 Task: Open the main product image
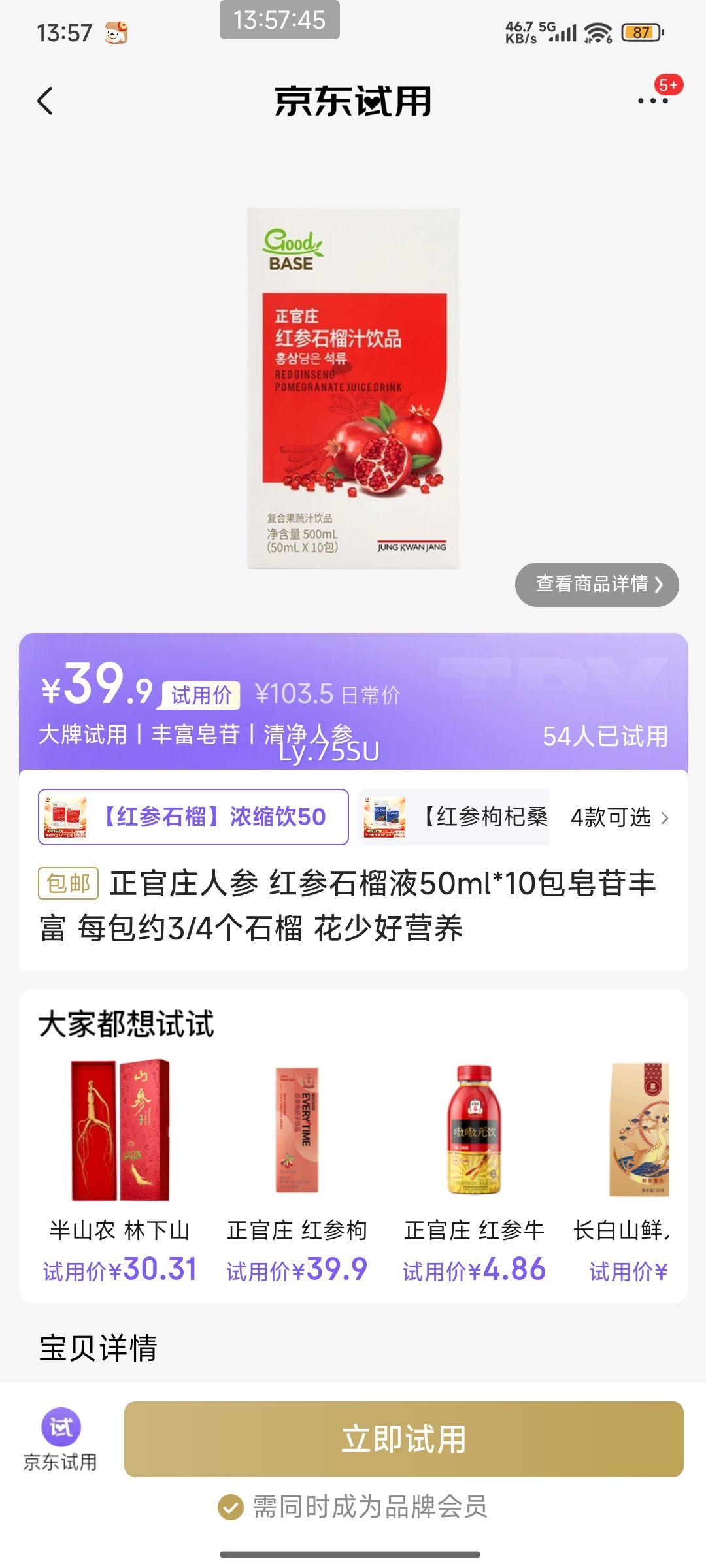tap(353, 388)
